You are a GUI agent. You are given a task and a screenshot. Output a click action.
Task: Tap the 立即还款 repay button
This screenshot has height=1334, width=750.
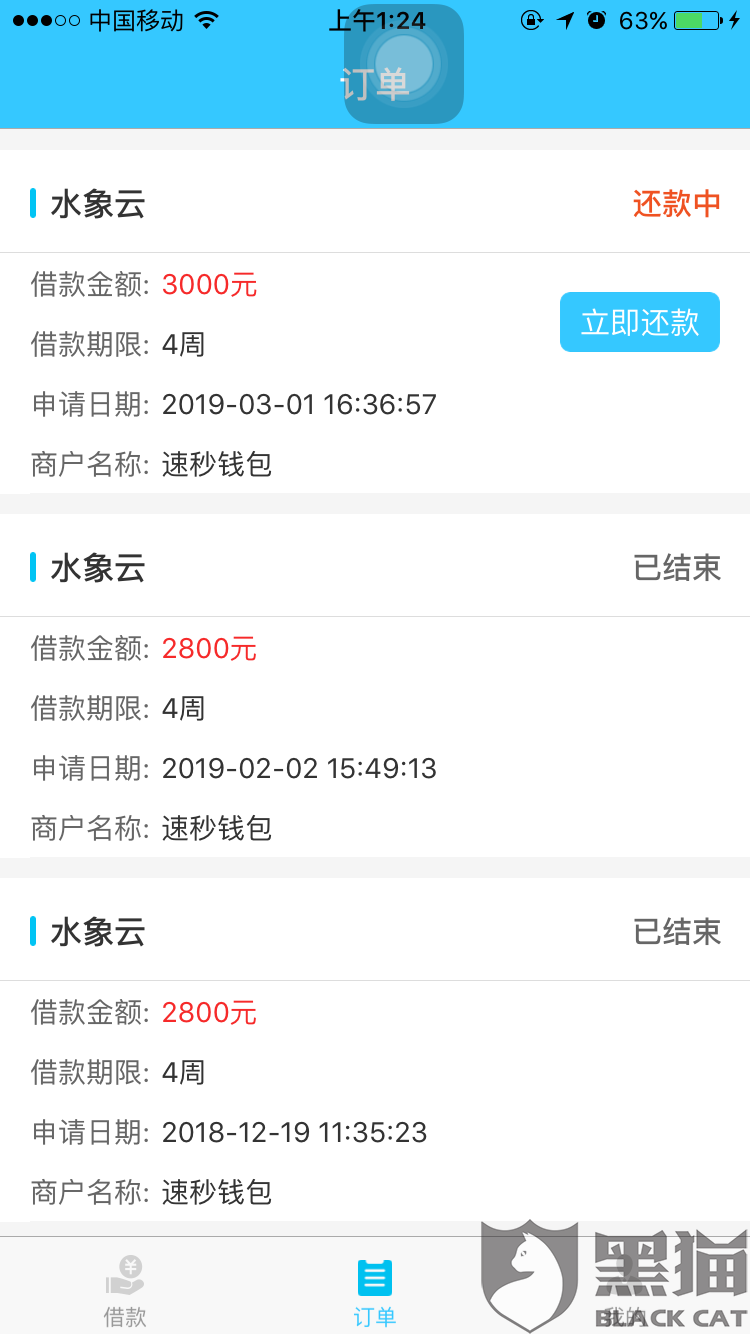click(x=639, y=322)
